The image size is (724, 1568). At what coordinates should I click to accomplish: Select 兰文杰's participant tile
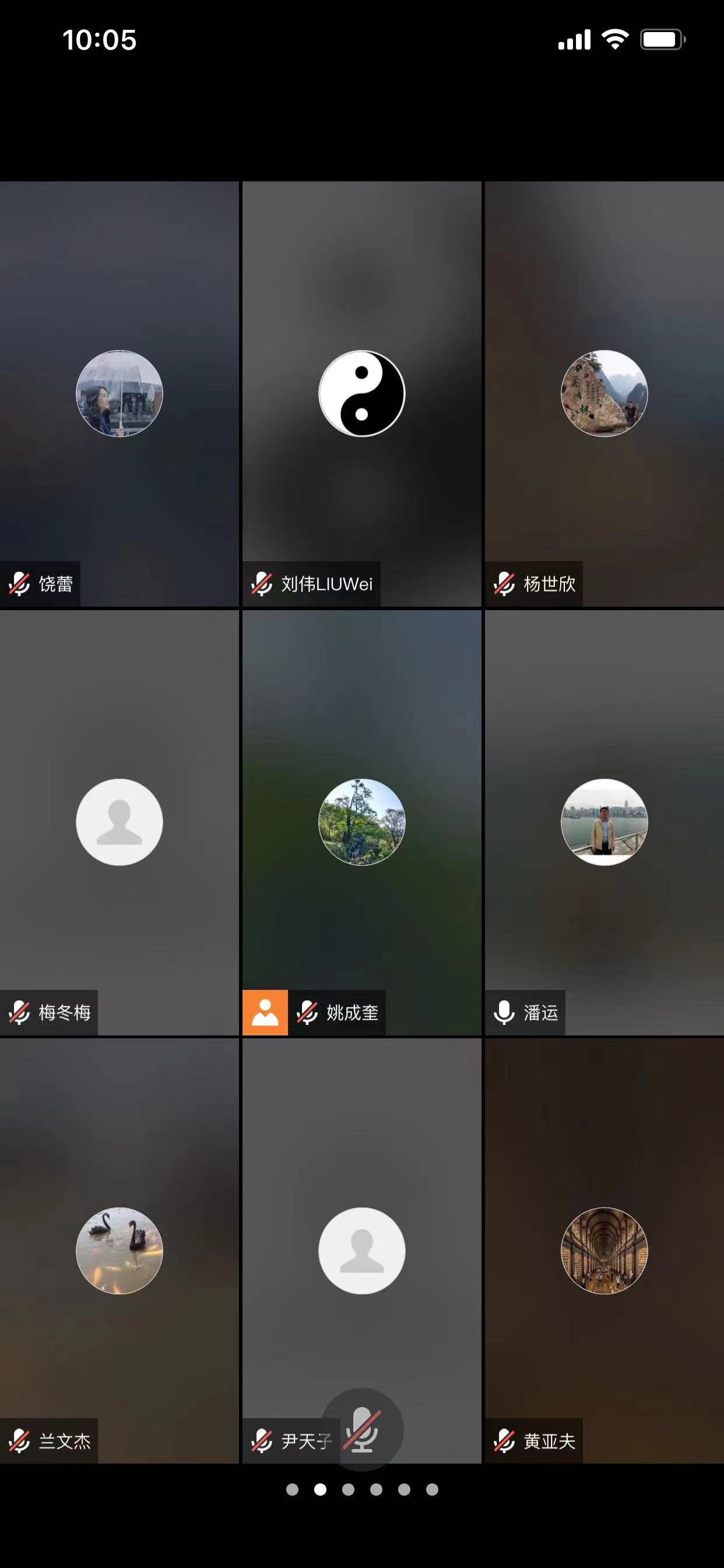(120, 1250)
